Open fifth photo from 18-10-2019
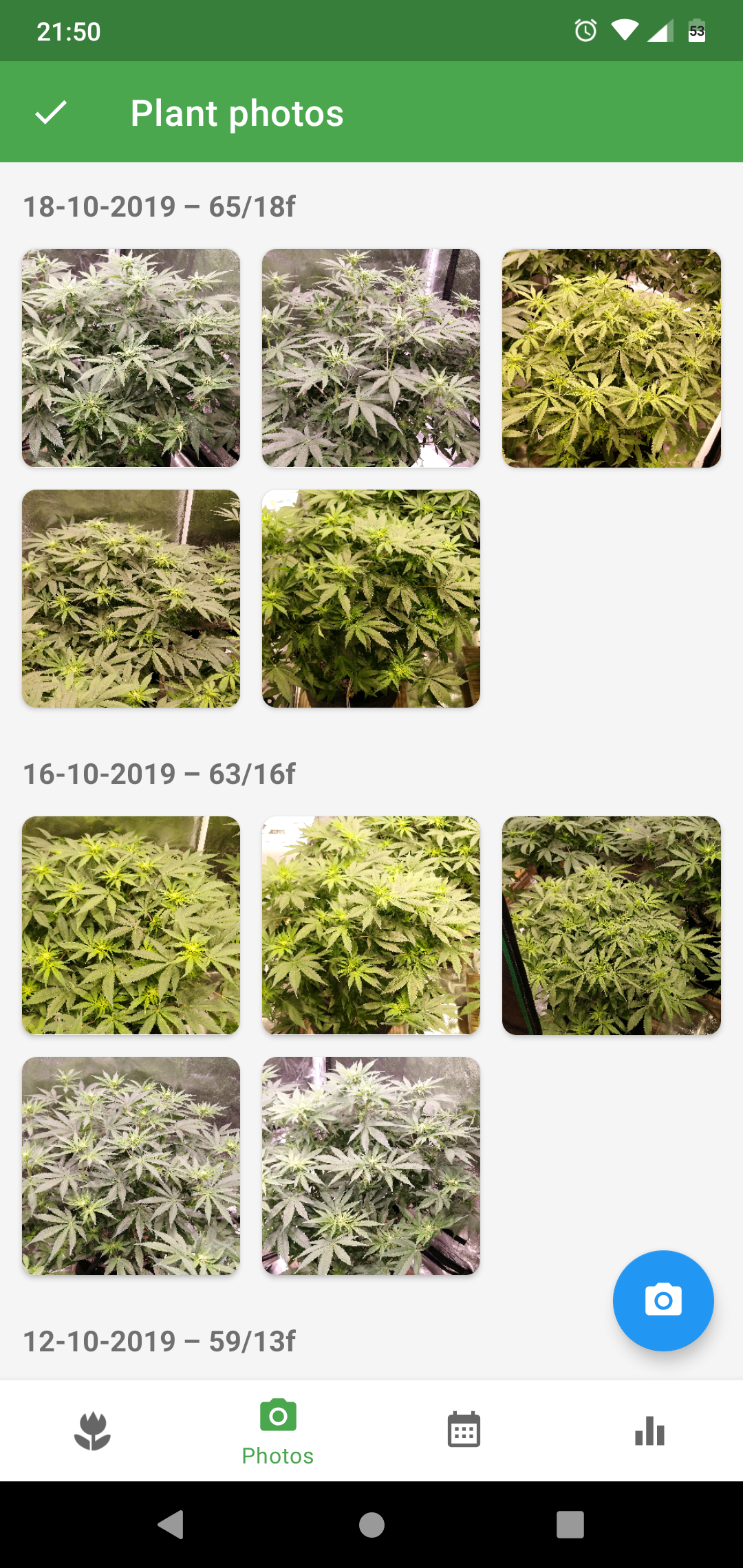The width and height of the screenshot is (743, 1568). (x=371, y=598)
